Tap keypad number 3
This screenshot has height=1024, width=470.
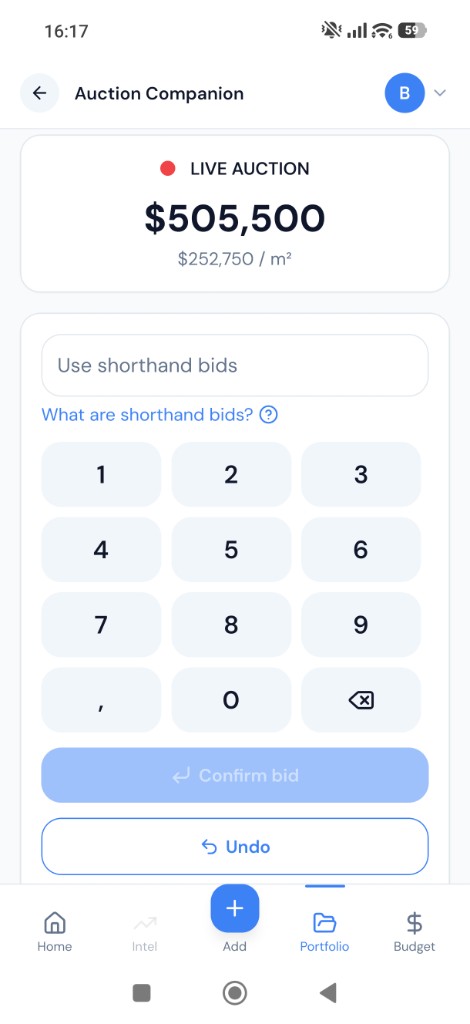click(x=361, y=475)
